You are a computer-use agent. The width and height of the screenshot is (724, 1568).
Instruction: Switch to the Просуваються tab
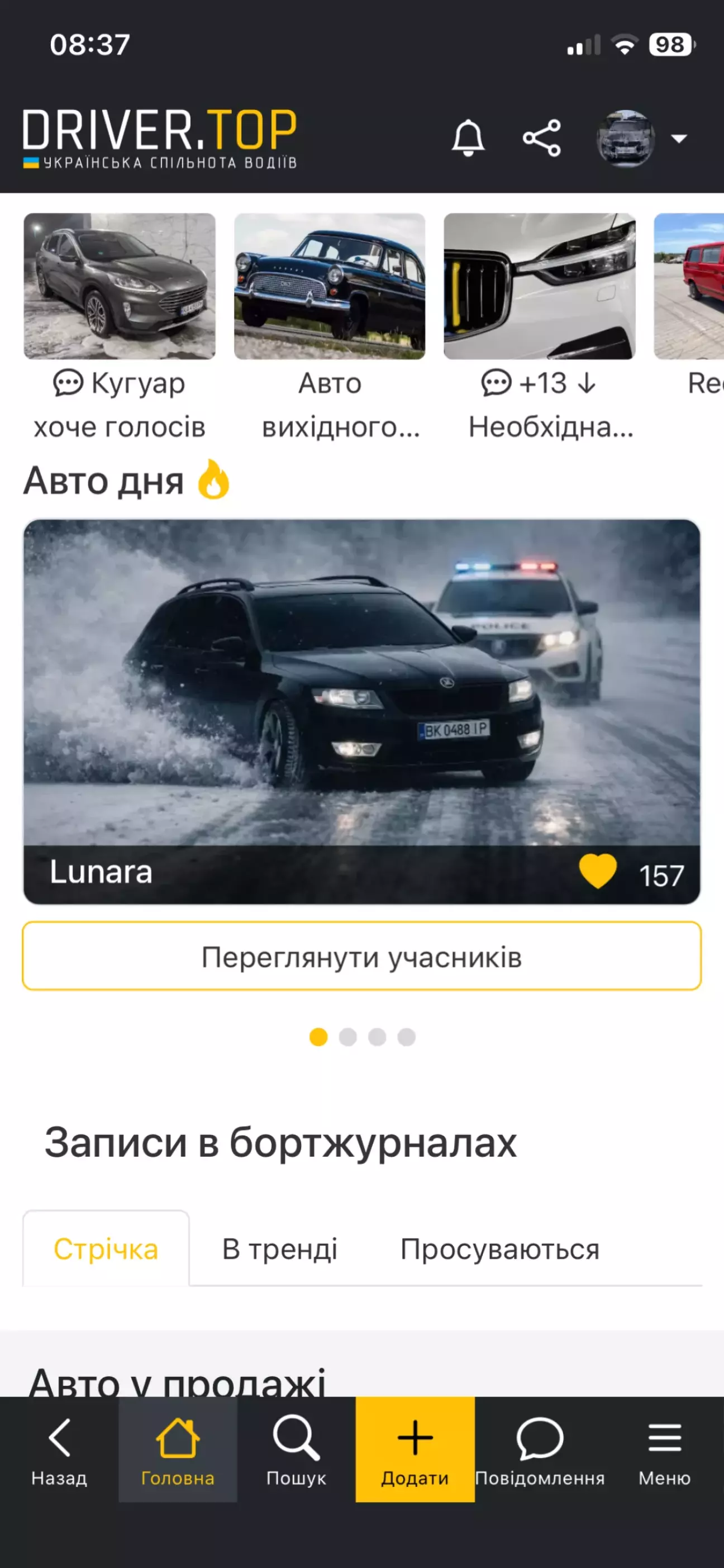[499, 1249]
